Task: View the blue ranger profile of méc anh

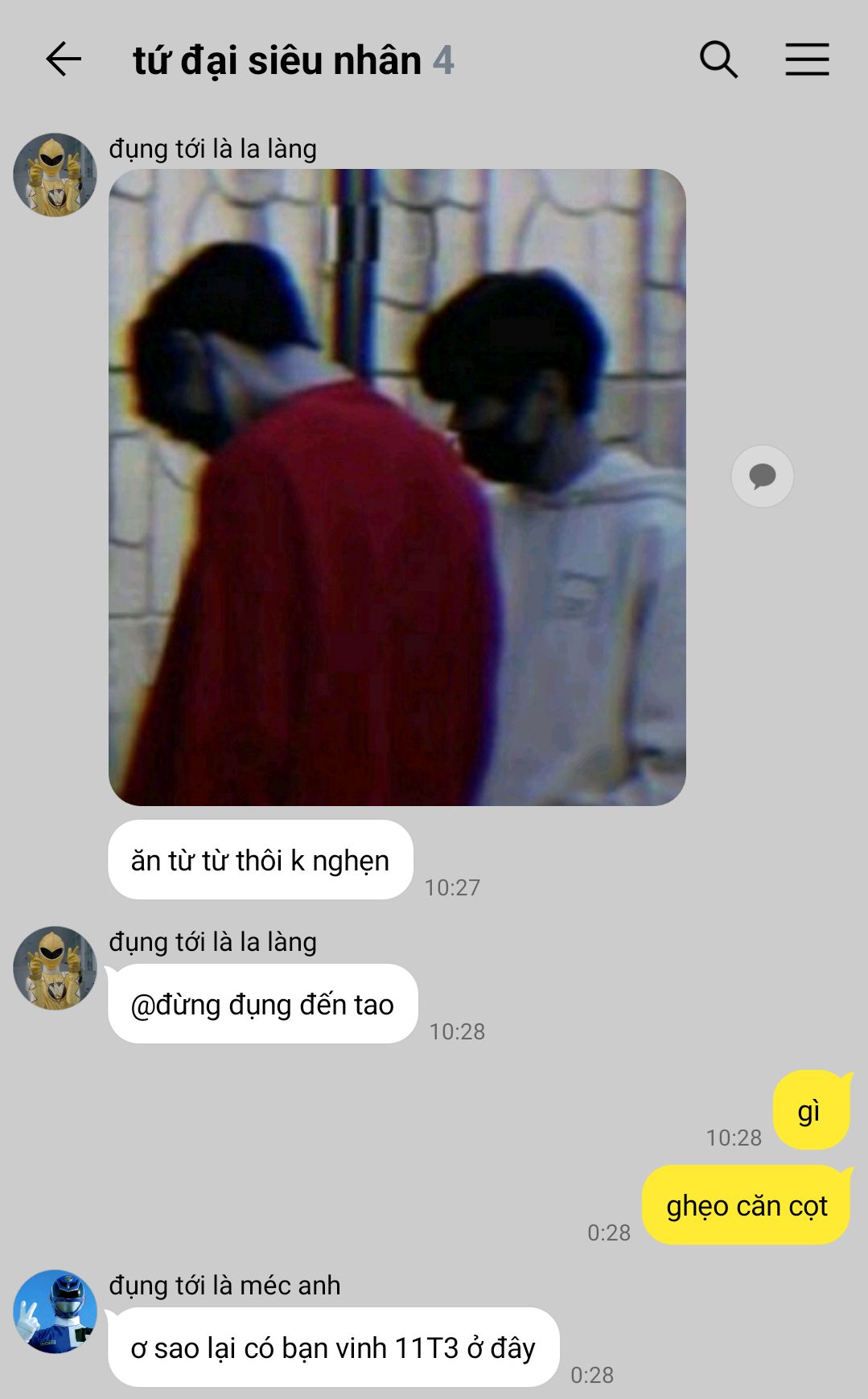Action: click(x=55, y=1311)
